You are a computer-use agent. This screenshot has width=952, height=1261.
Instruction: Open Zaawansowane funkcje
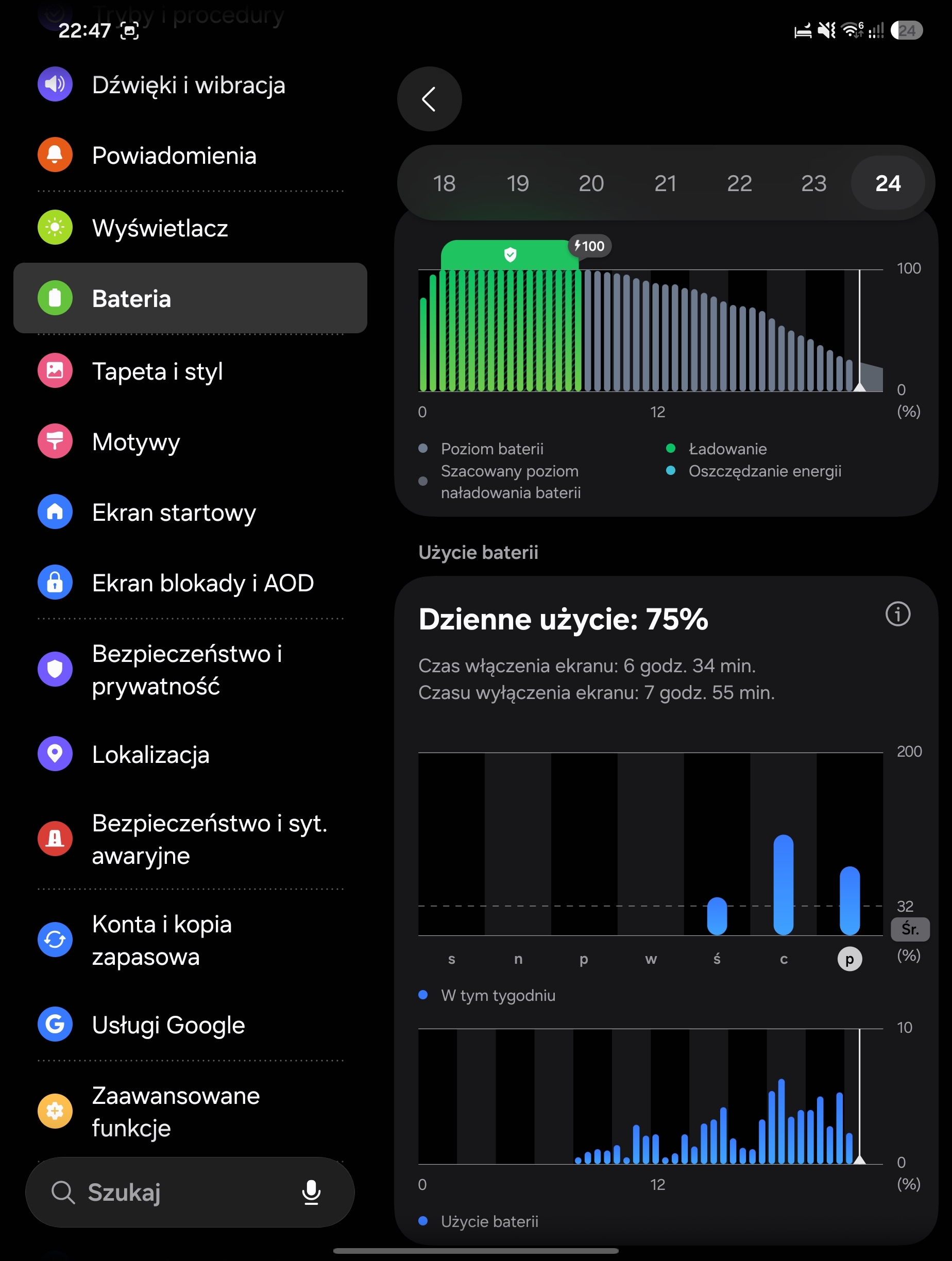point(191,1112)
